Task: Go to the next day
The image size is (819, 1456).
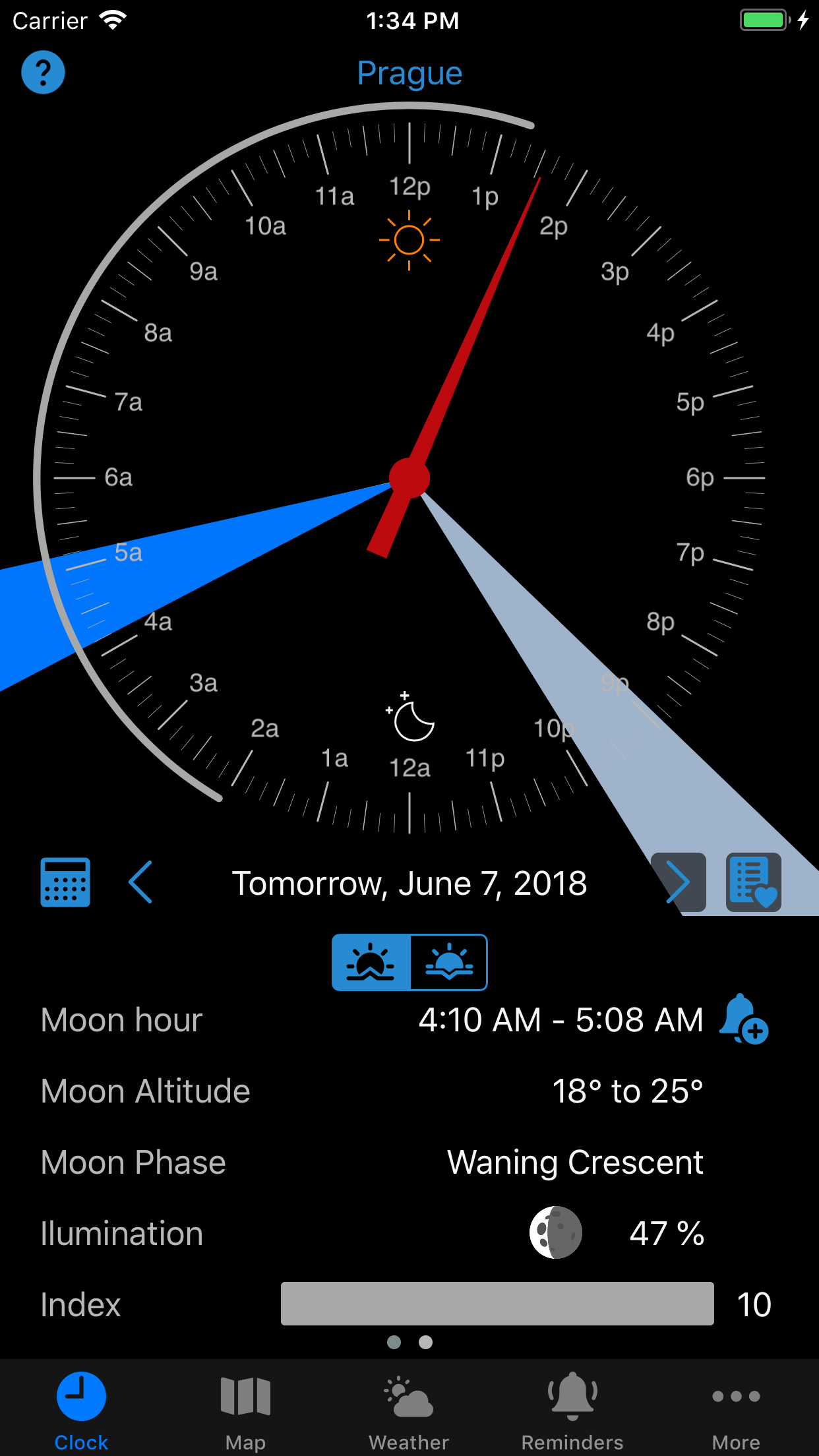Action: click(678, 882)
